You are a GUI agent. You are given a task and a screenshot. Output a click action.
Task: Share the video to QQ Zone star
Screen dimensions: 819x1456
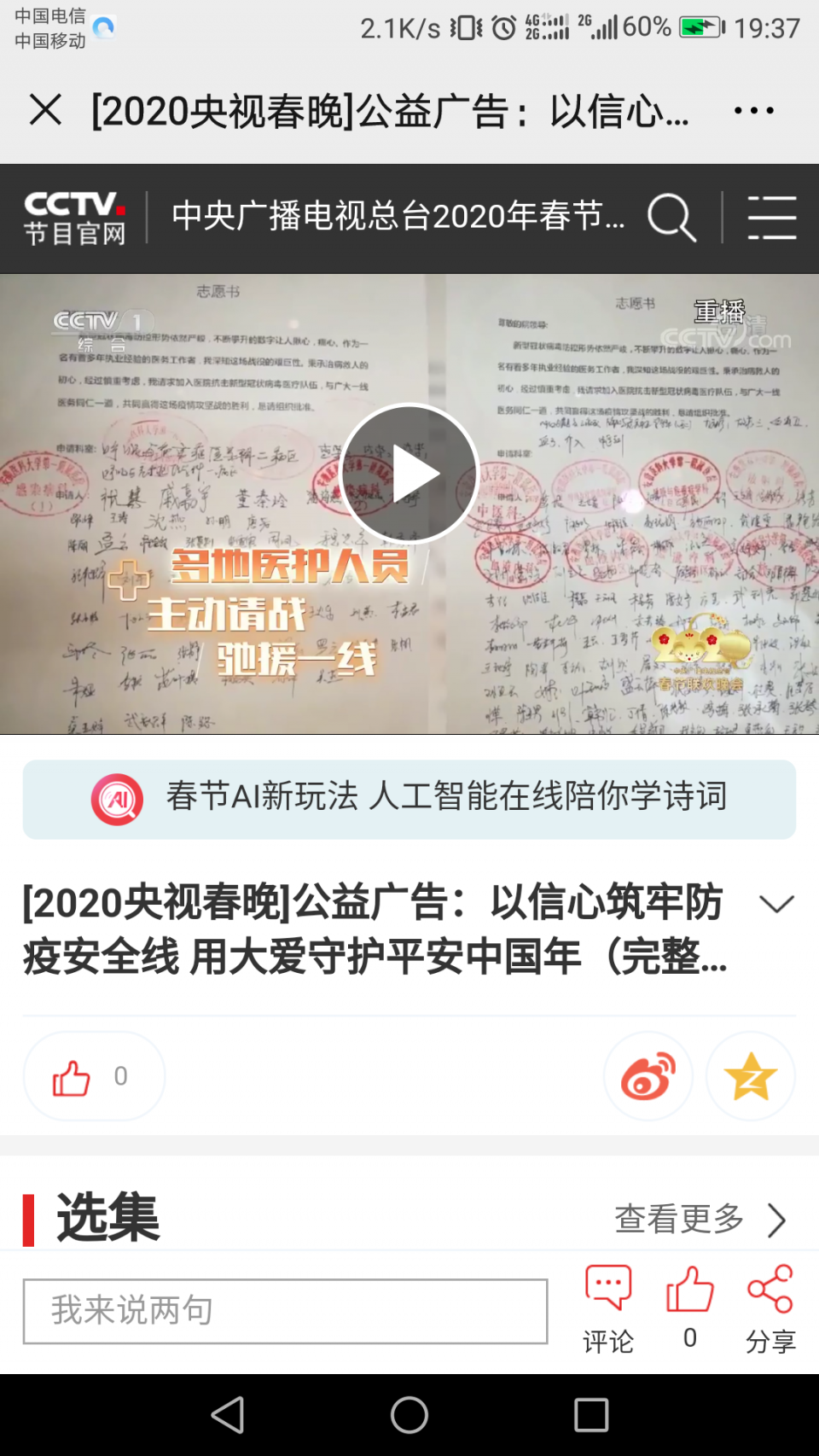[751, 1076]
